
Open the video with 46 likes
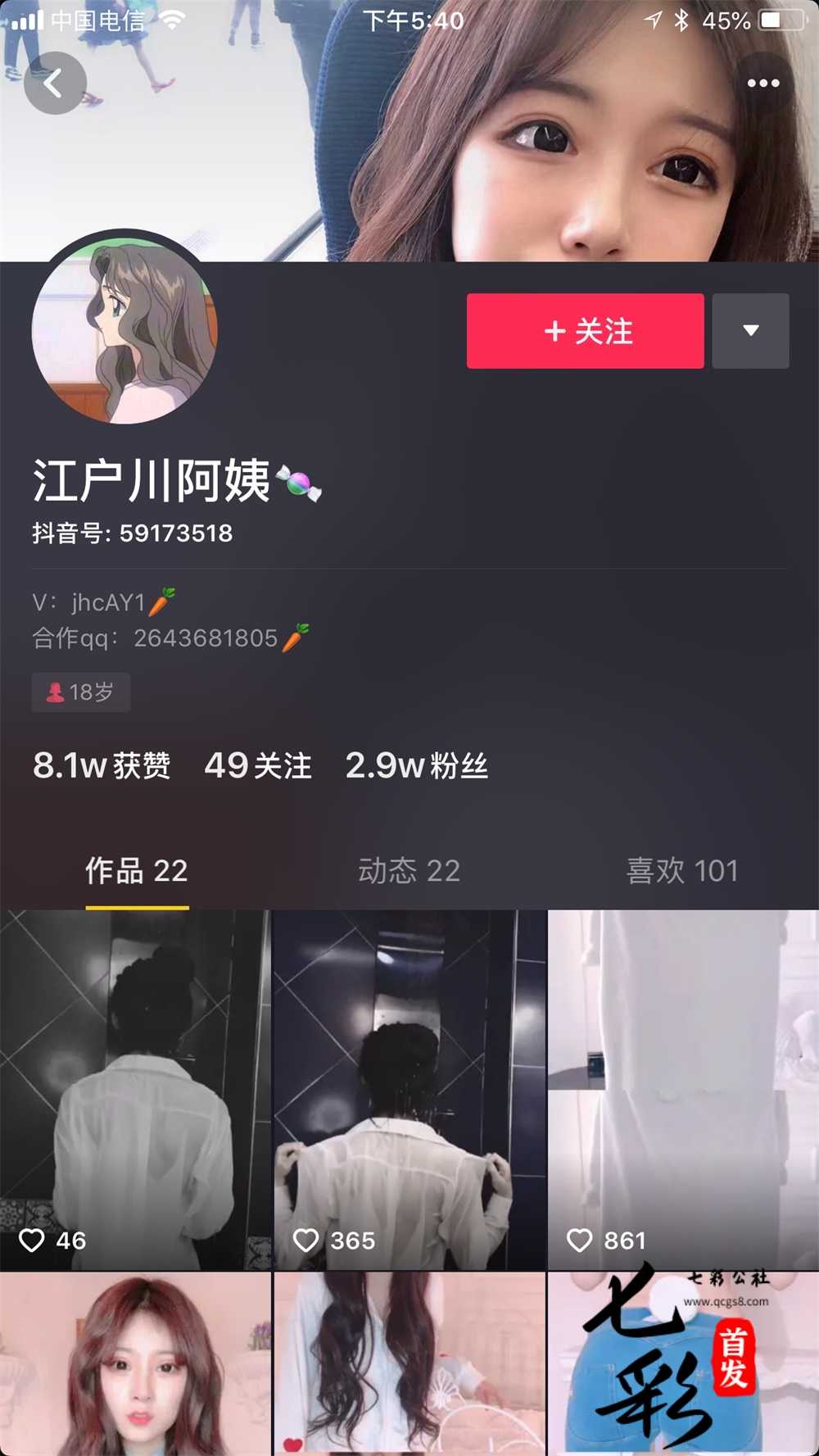click(135, 1090)
